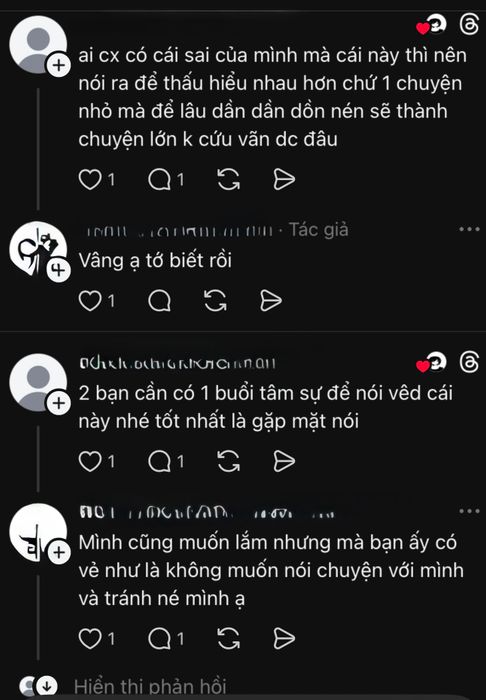This screenshot has width=486, height=700.
Task: Expand "Hiển thị phản hồi" replies
Action: point(150,687)
